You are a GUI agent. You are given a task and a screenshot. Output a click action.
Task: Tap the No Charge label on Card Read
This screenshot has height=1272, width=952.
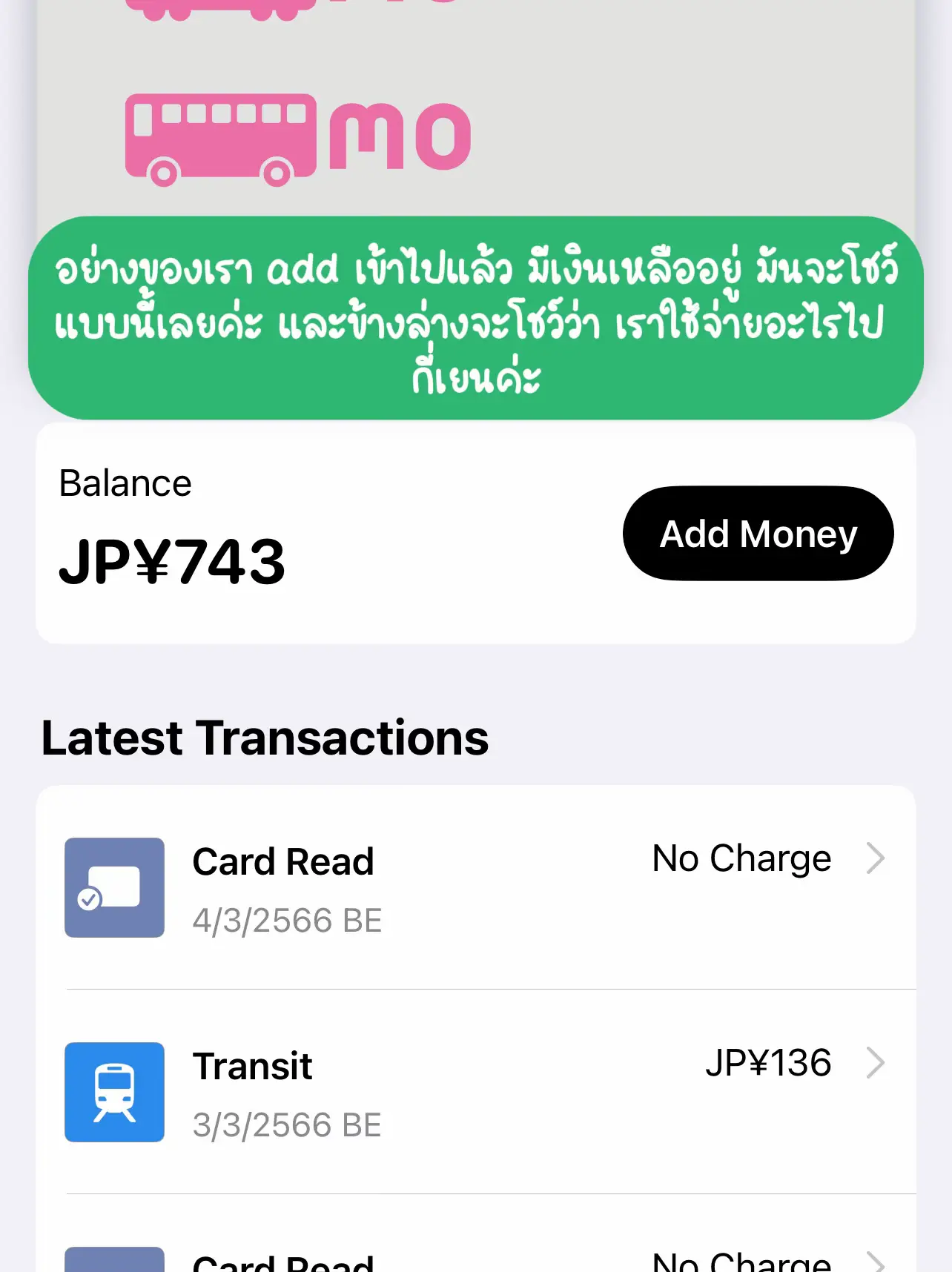(740, 858)
